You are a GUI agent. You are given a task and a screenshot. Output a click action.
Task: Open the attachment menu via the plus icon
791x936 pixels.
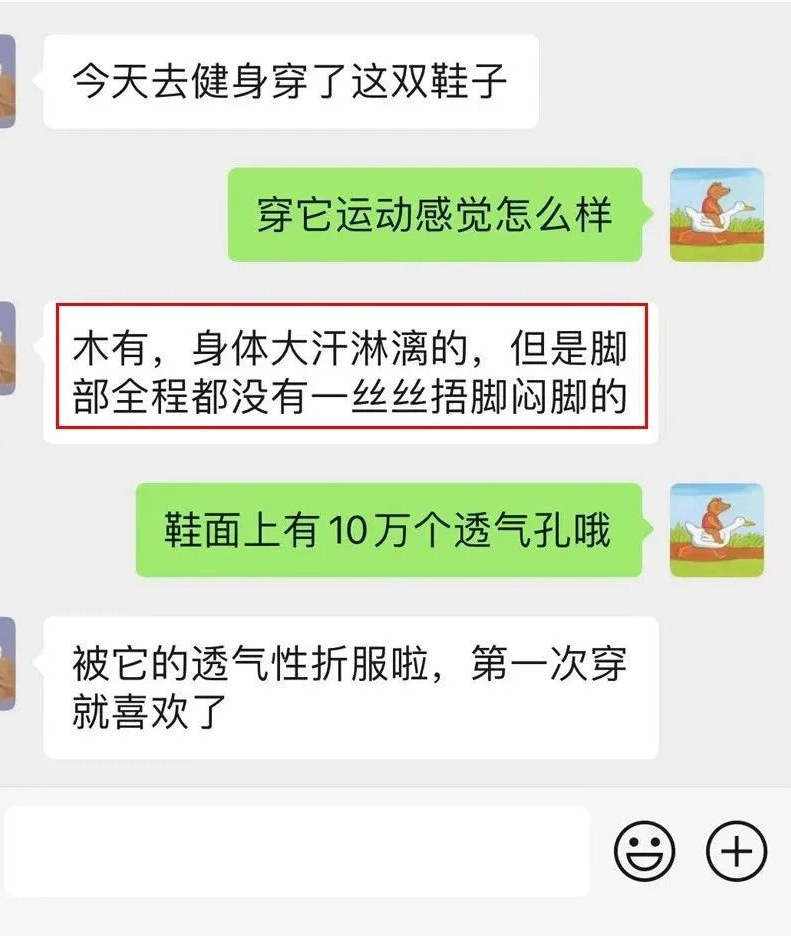[x=737, y=852]
